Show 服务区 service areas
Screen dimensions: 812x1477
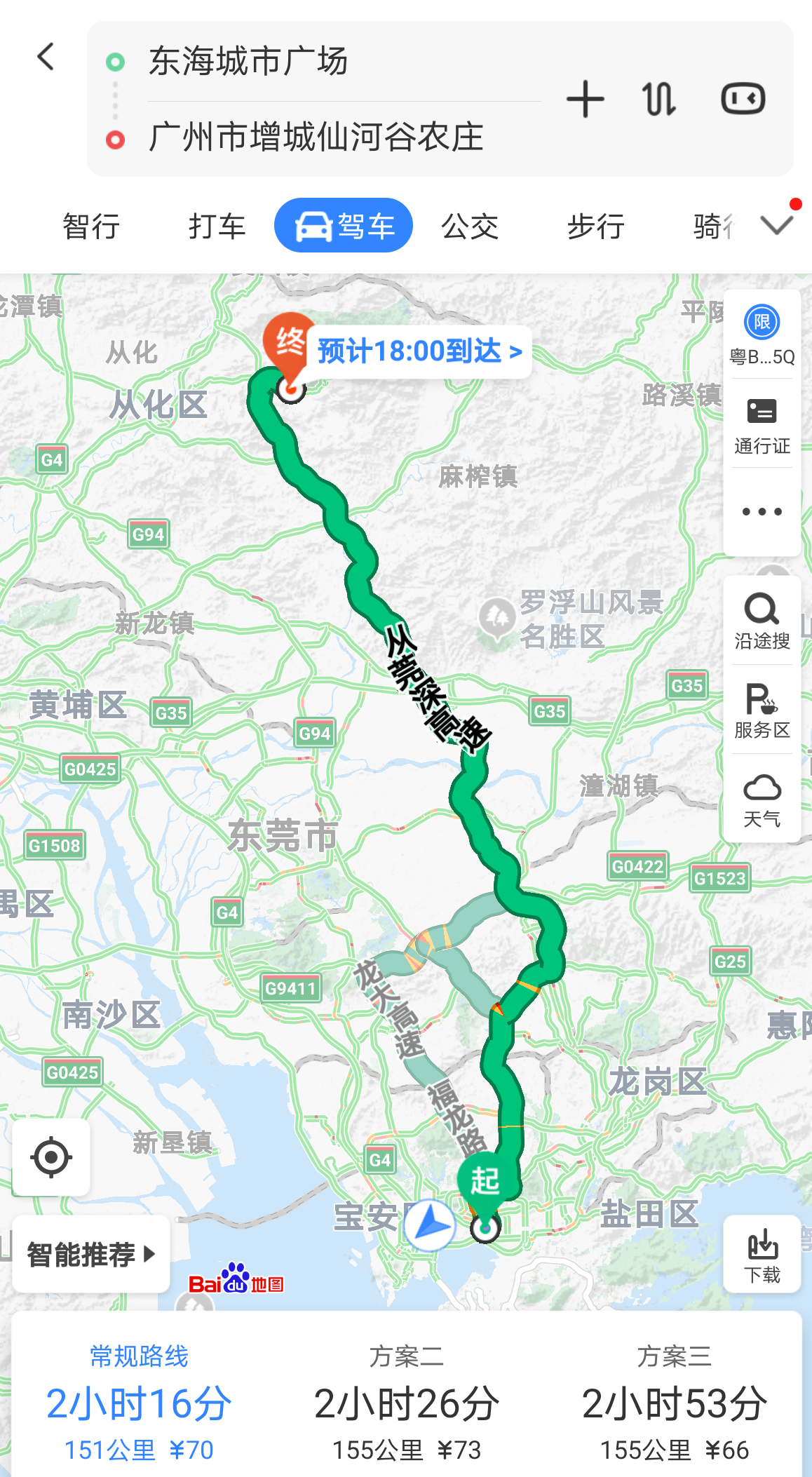pyautogui.click(x=762, y=710)
